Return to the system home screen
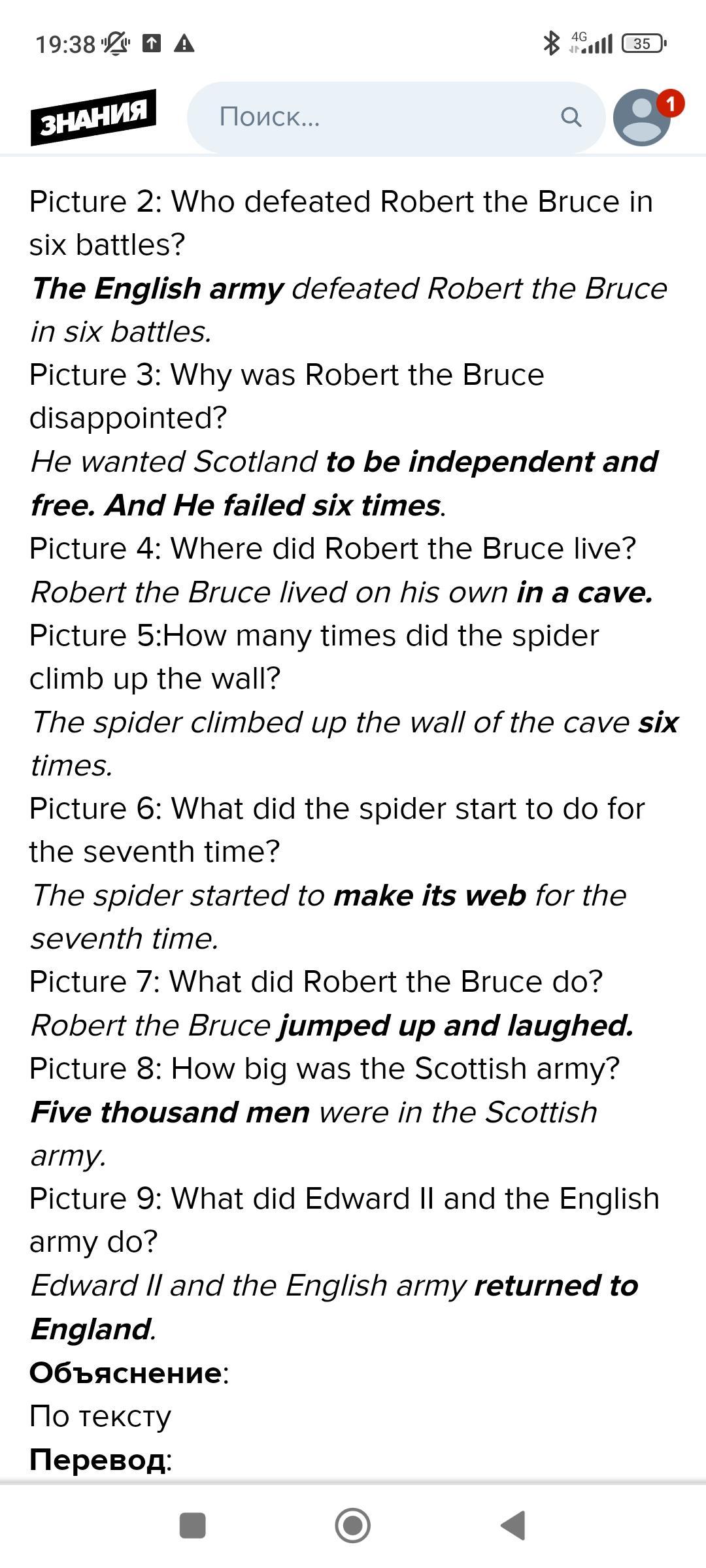 click(x=353, y=1526)
